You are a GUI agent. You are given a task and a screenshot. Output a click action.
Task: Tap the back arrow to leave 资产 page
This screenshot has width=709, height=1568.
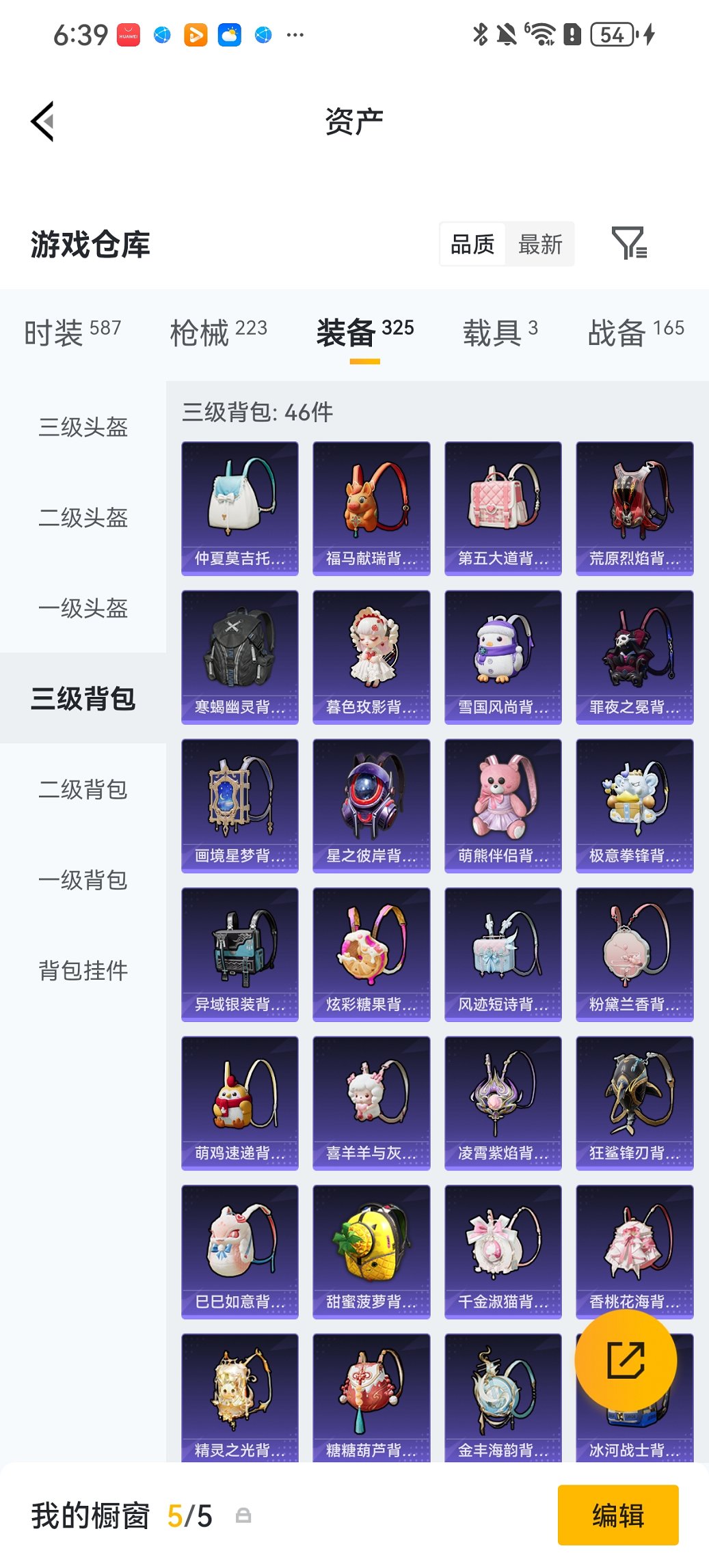point(42,120)
